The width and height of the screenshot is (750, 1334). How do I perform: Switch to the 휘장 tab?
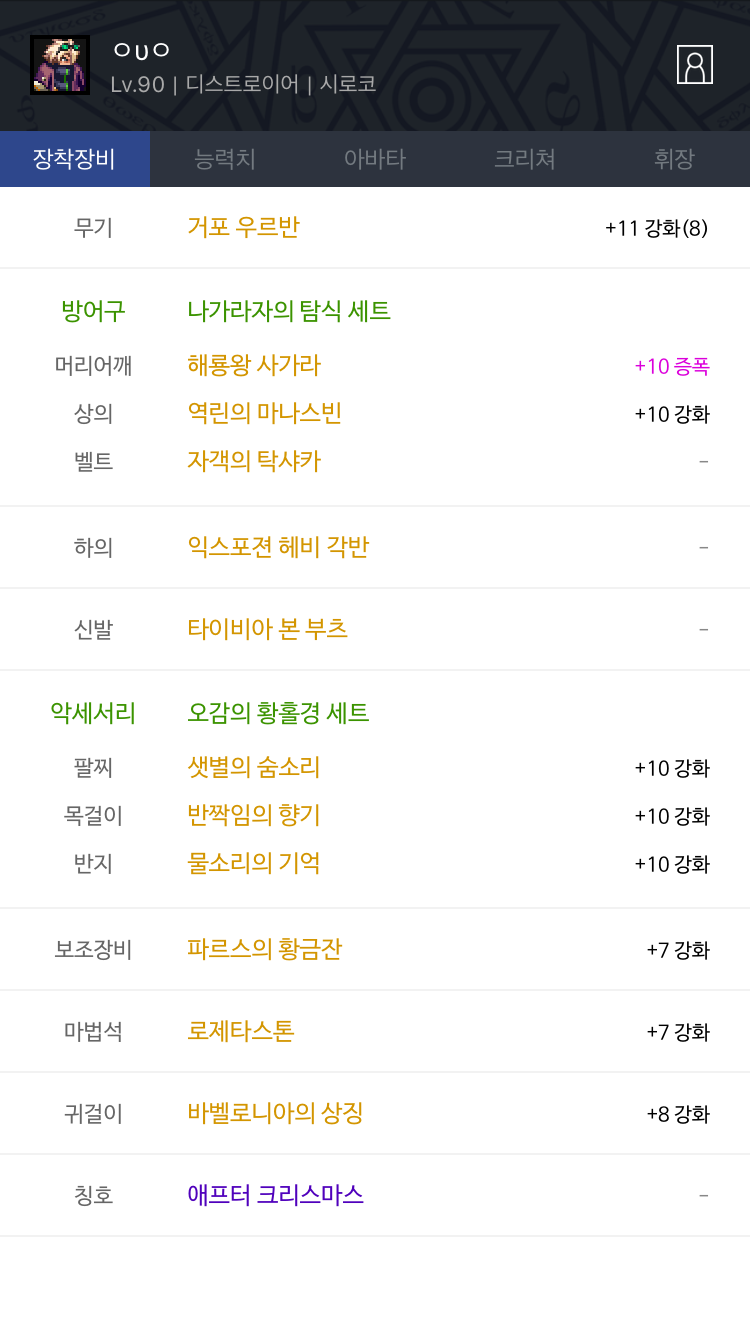(674, 159)
